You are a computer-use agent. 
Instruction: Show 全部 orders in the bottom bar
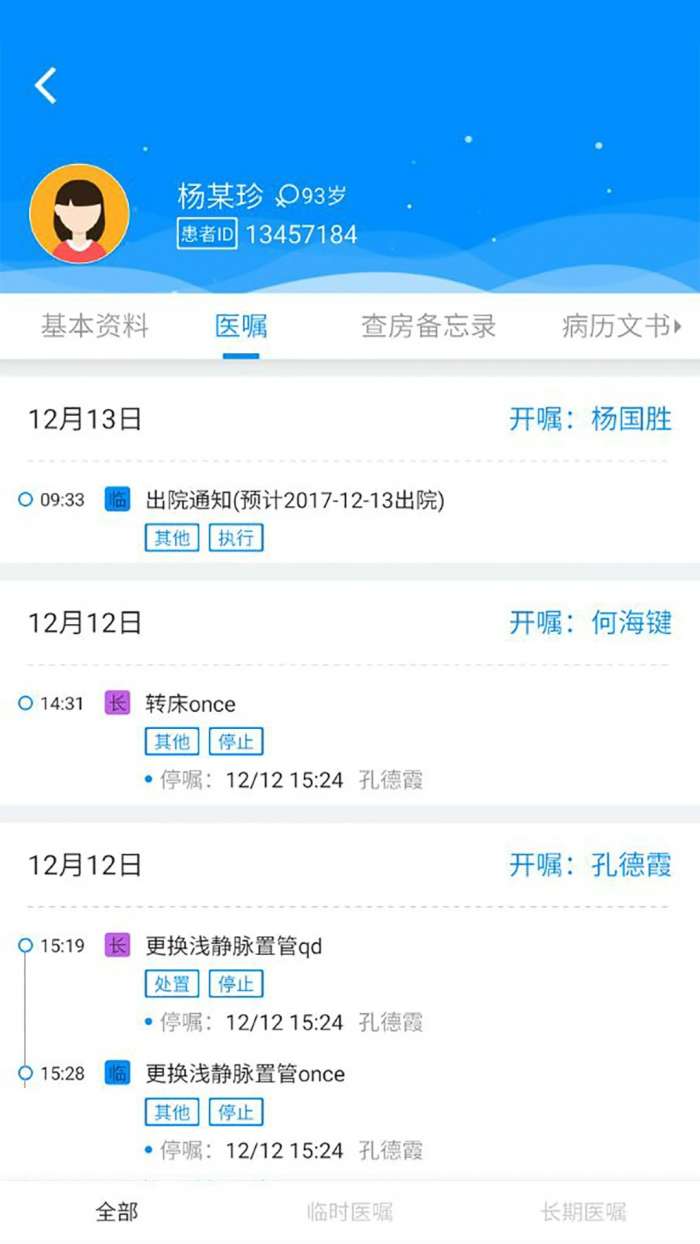(117, 1212)
